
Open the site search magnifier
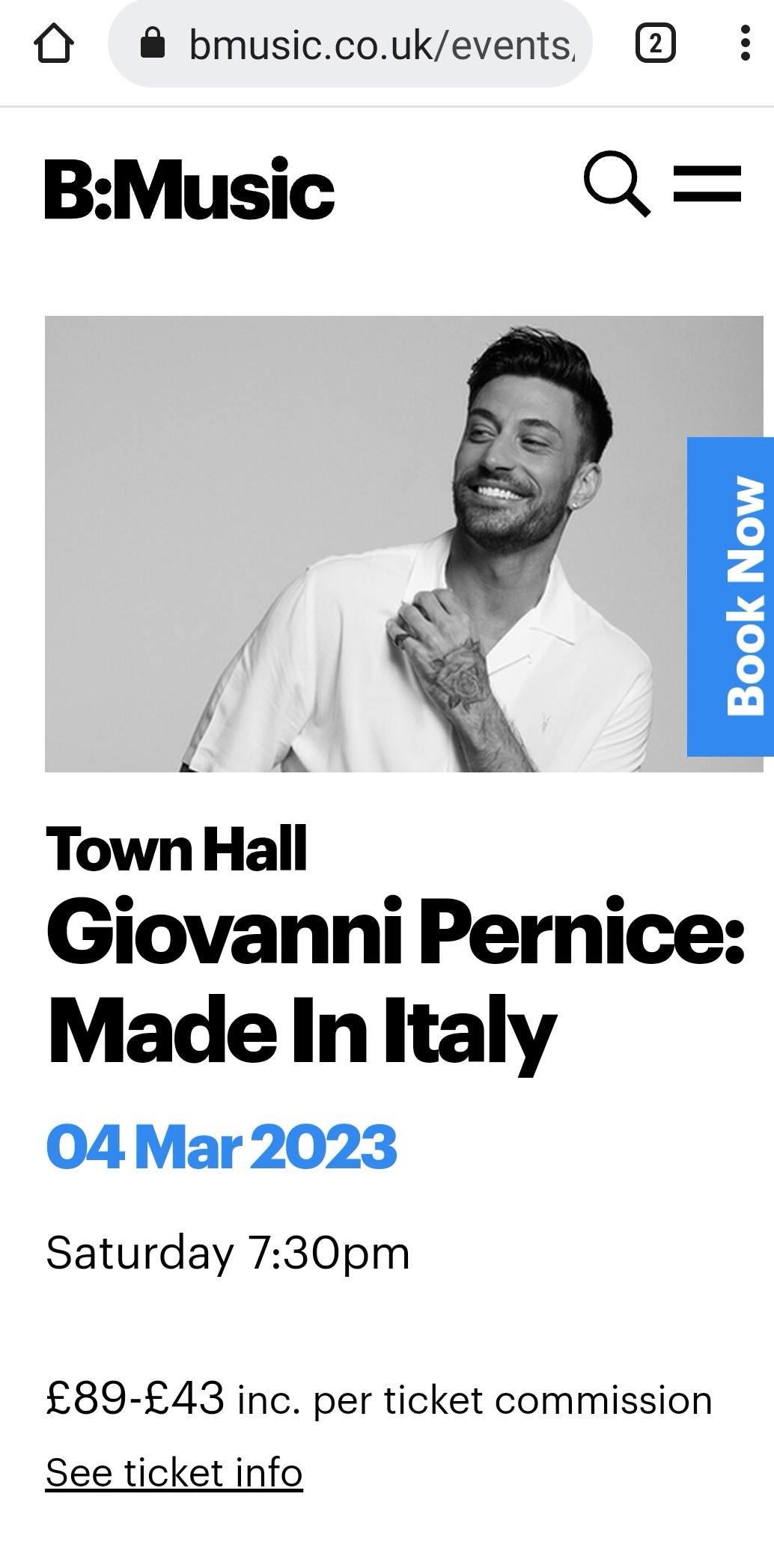(616, 184)
